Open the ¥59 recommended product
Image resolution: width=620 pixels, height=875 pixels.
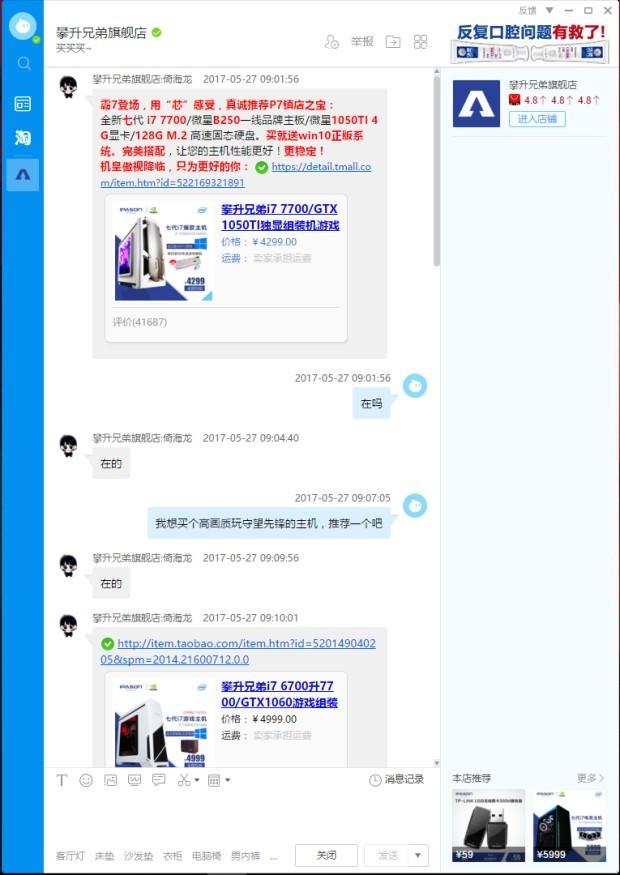(488, 826)
